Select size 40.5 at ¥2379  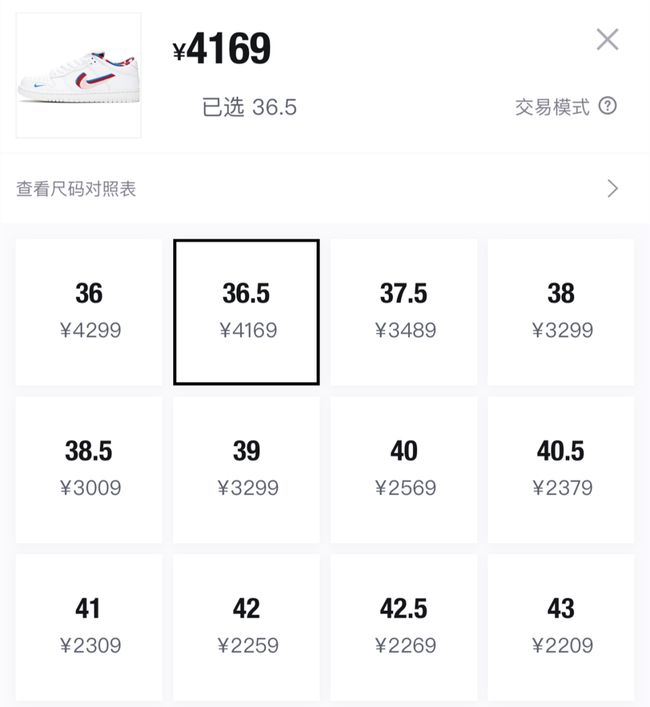pyautogui.click(x=561, y=469)
